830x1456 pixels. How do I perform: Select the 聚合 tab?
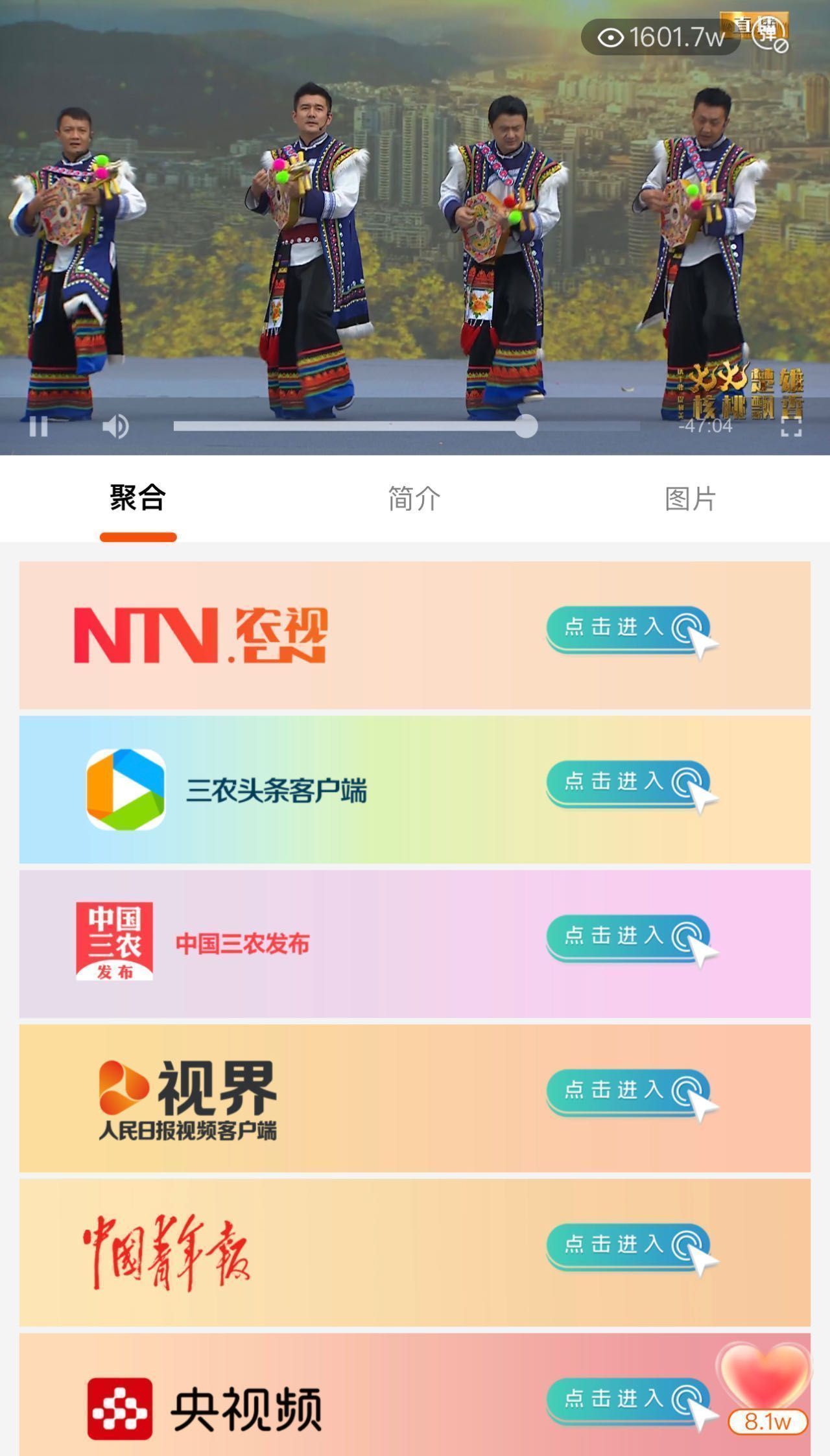click(x=137, y=499)
